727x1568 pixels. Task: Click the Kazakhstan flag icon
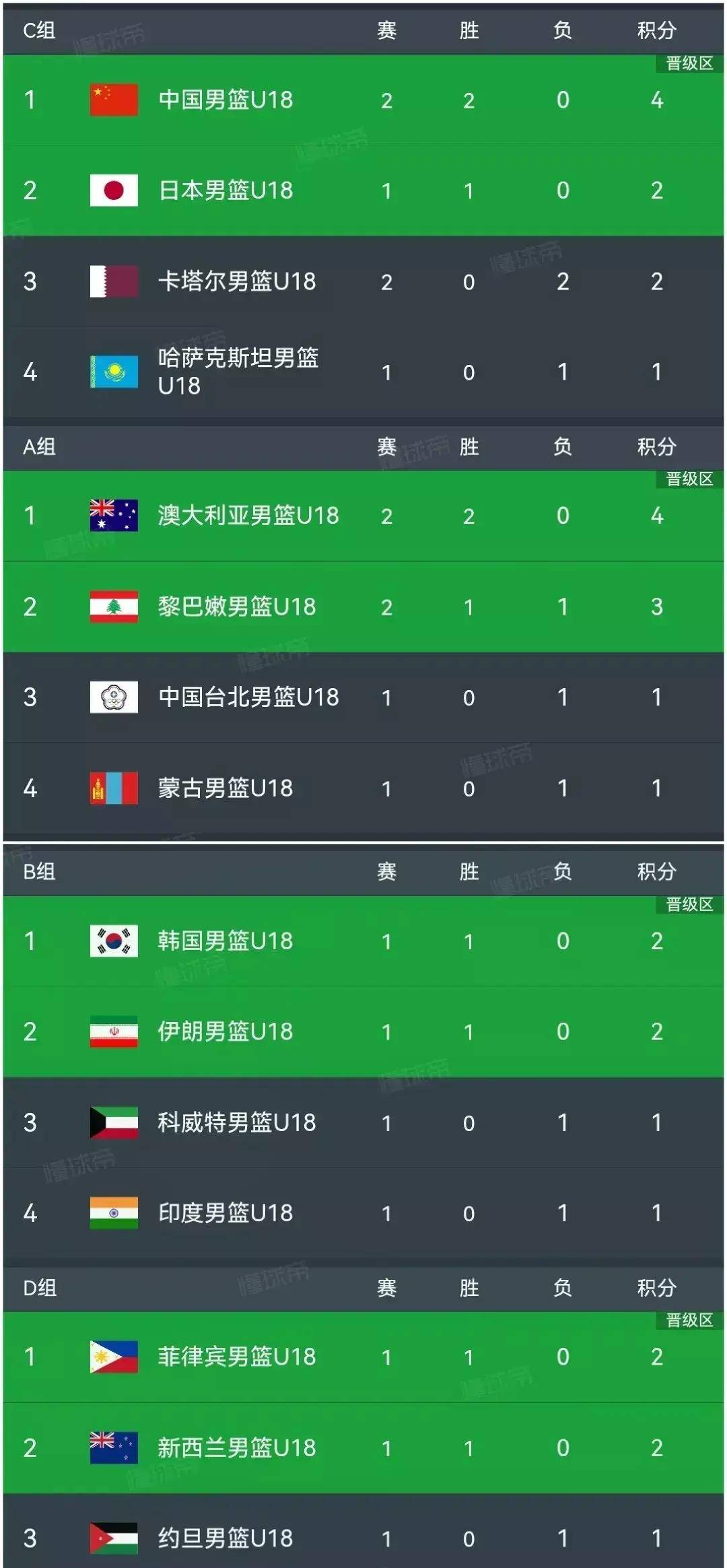click(112, 372)
